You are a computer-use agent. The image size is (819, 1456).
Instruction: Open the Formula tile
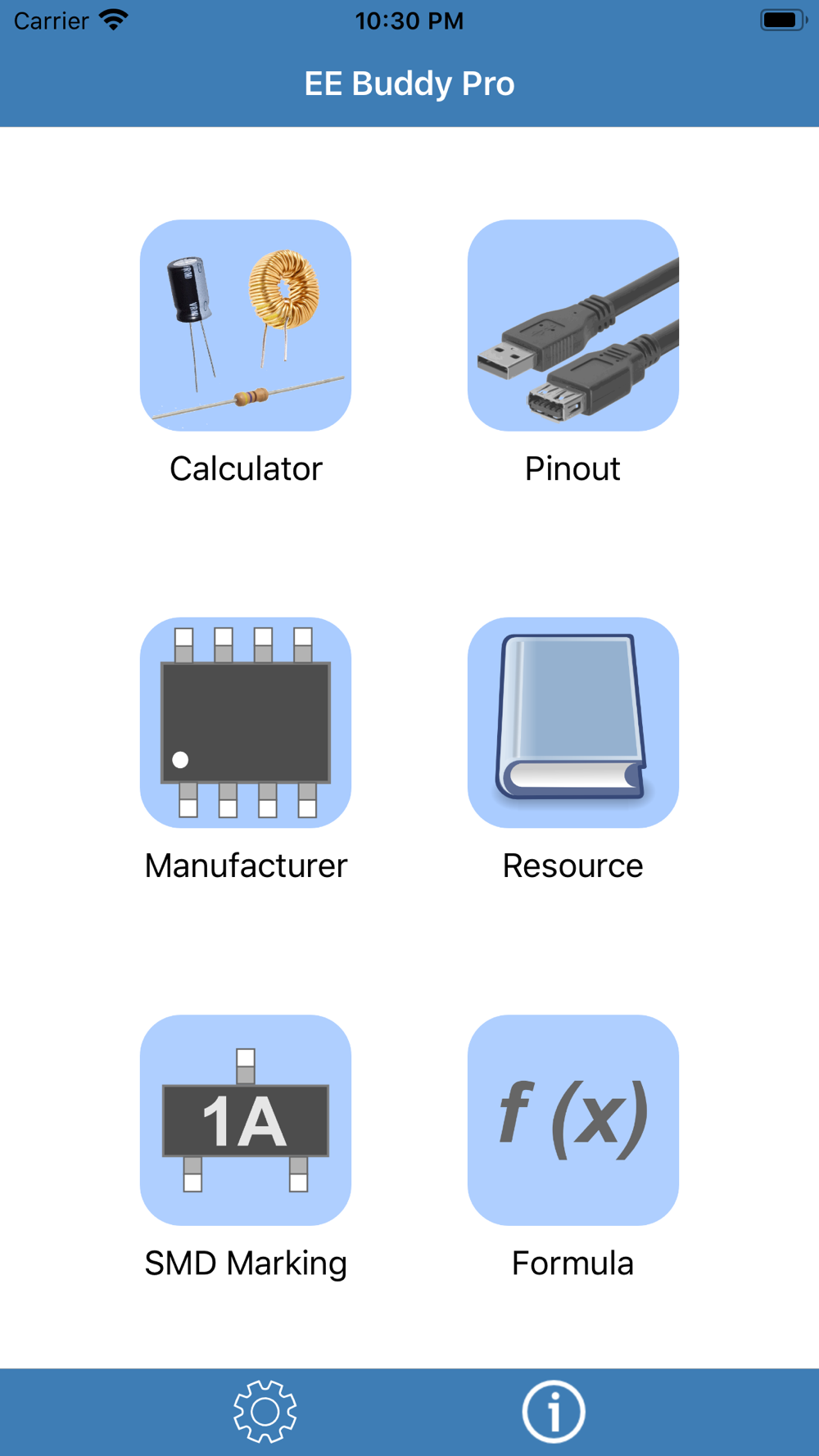pos(573,1119)
